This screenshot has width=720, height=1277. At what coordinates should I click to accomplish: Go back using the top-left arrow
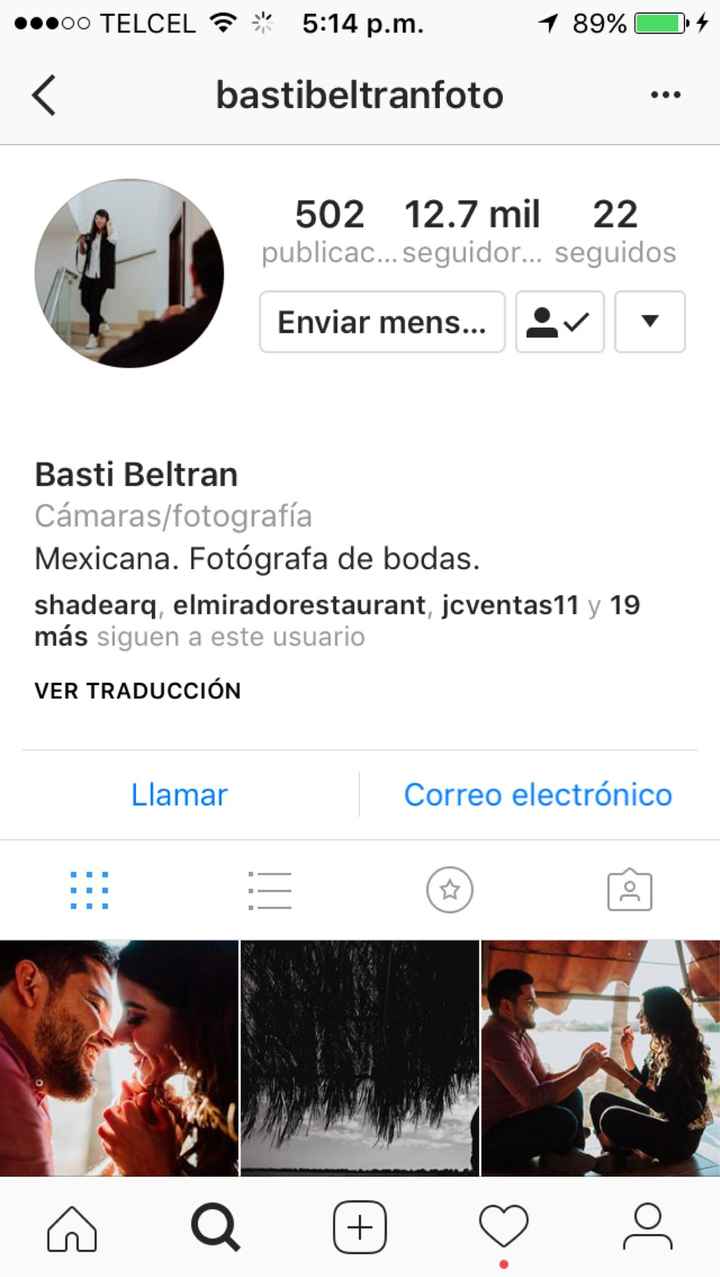click(44, 95)
